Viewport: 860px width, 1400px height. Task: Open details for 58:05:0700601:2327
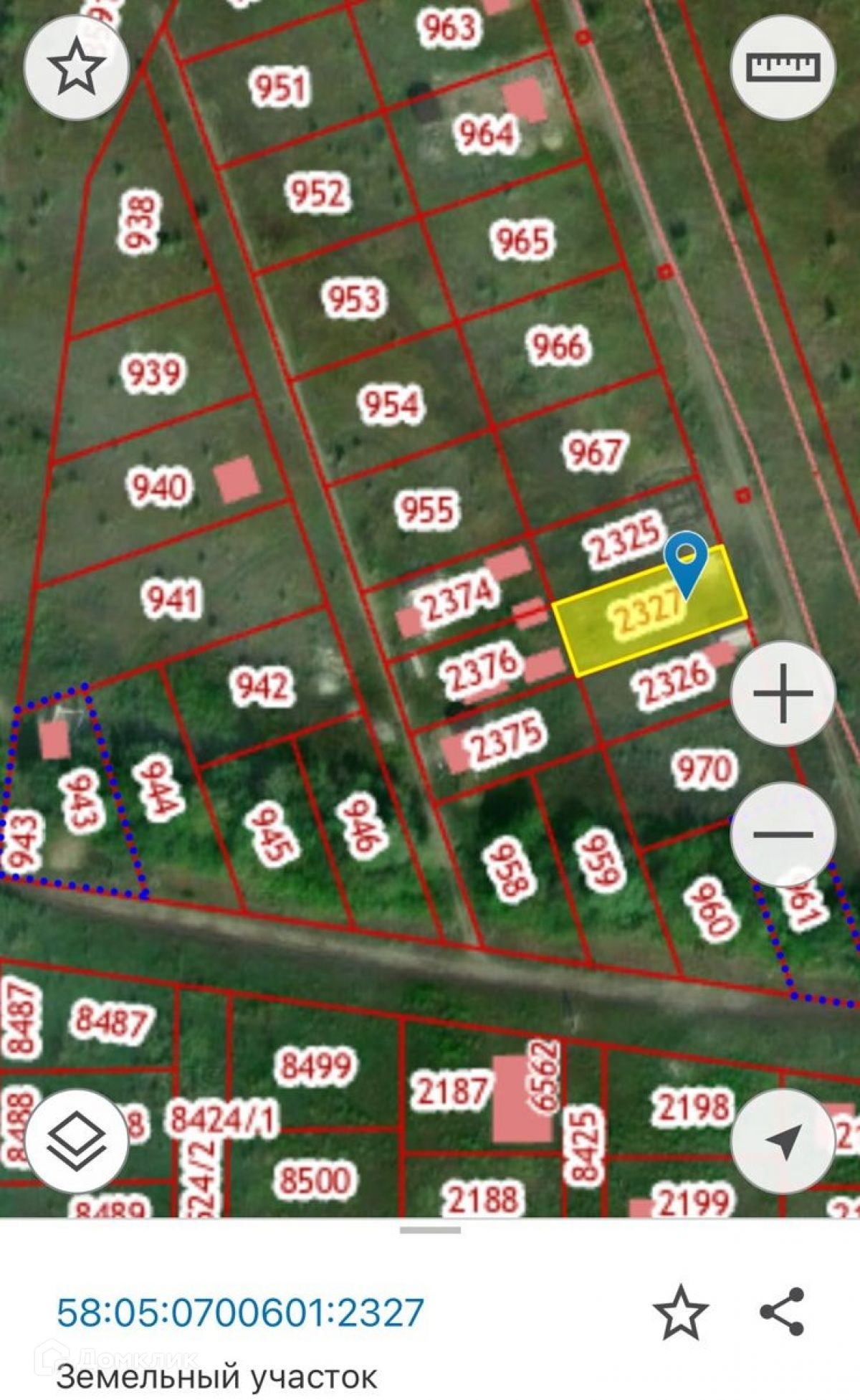(x=240, y=1313)
